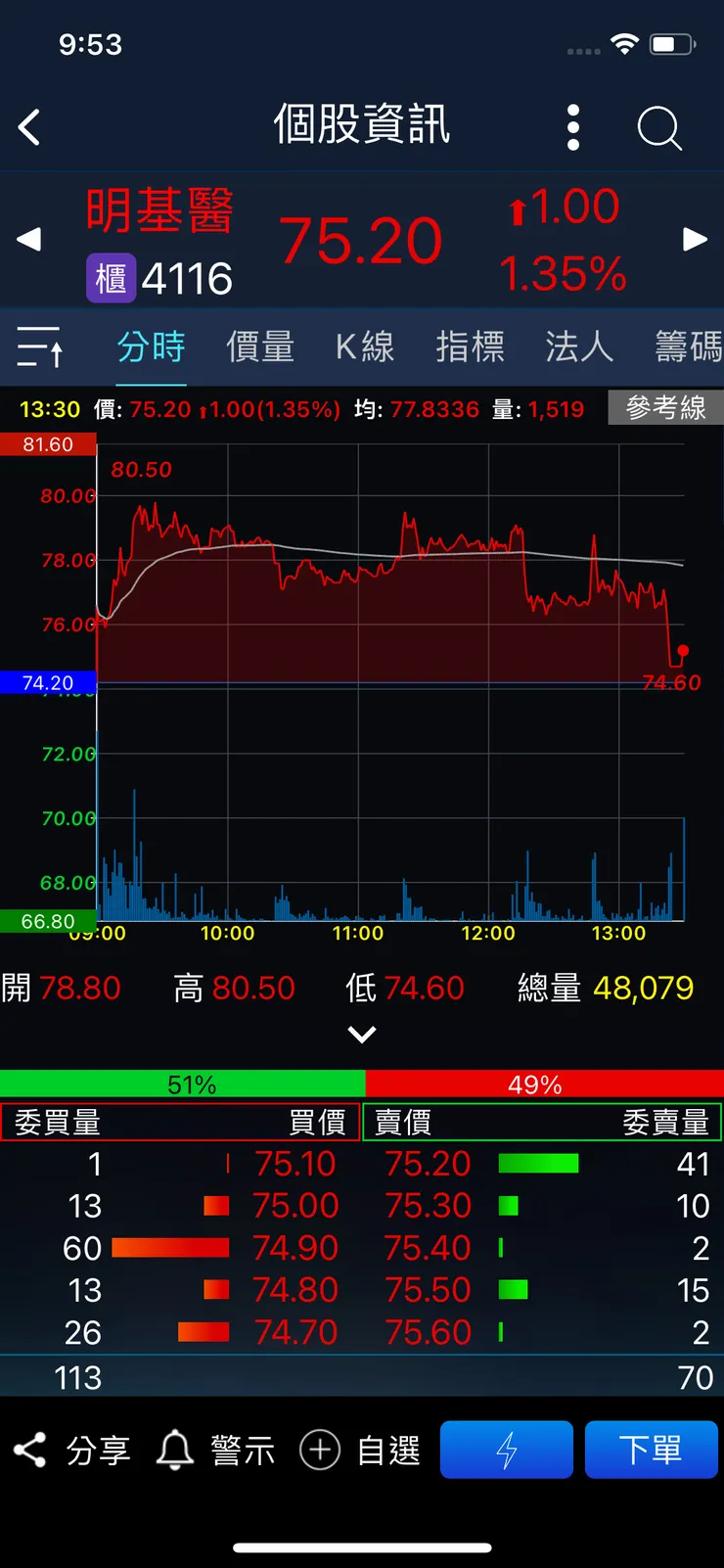The image size is (724, 1568).
Task: Tap the back arrow to exit stock info
Action: [29, 127]
